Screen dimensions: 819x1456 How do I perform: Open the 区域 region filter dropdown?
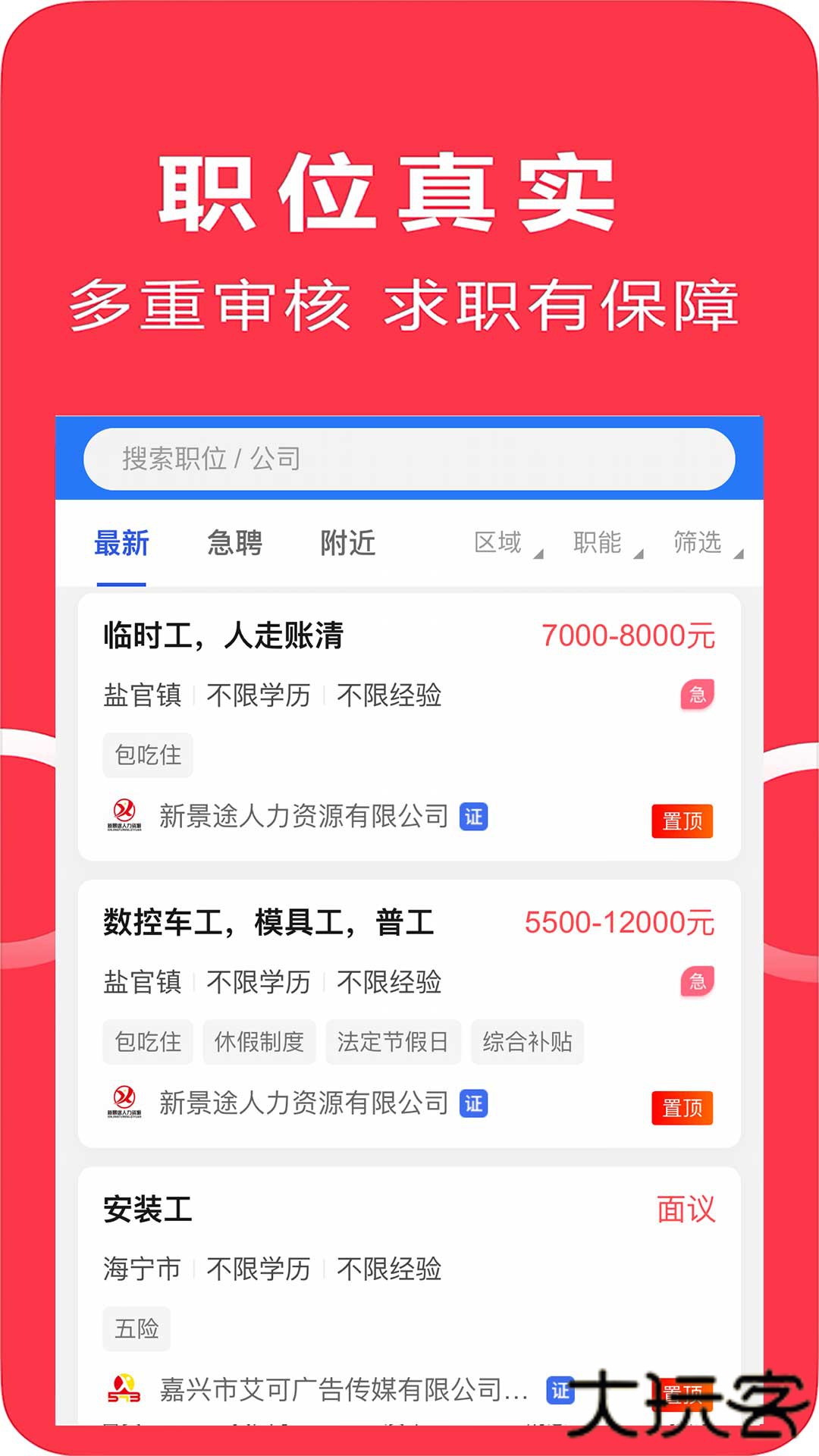(500, 543)
